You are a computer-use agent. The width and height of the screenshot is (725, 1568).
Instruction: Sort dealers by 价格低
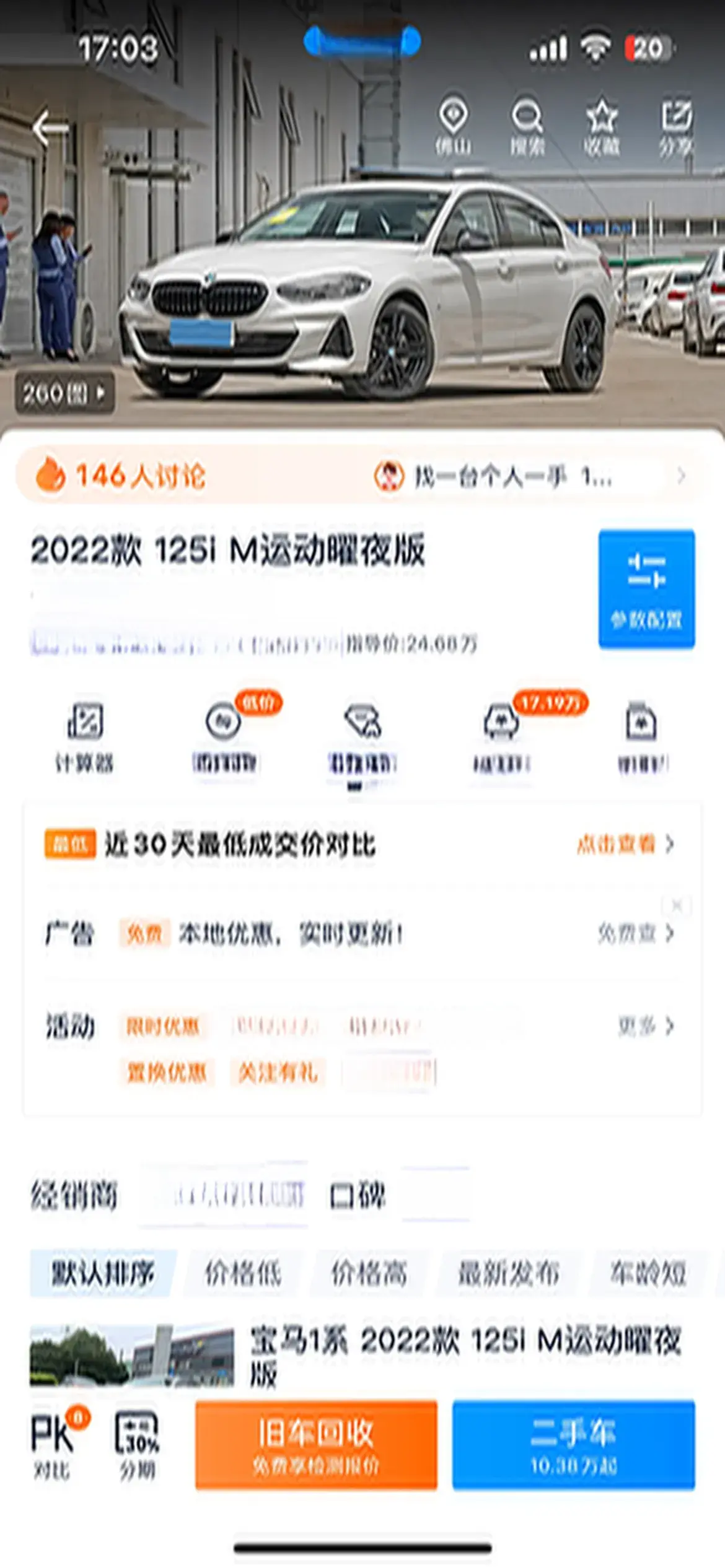point(244,1274)
